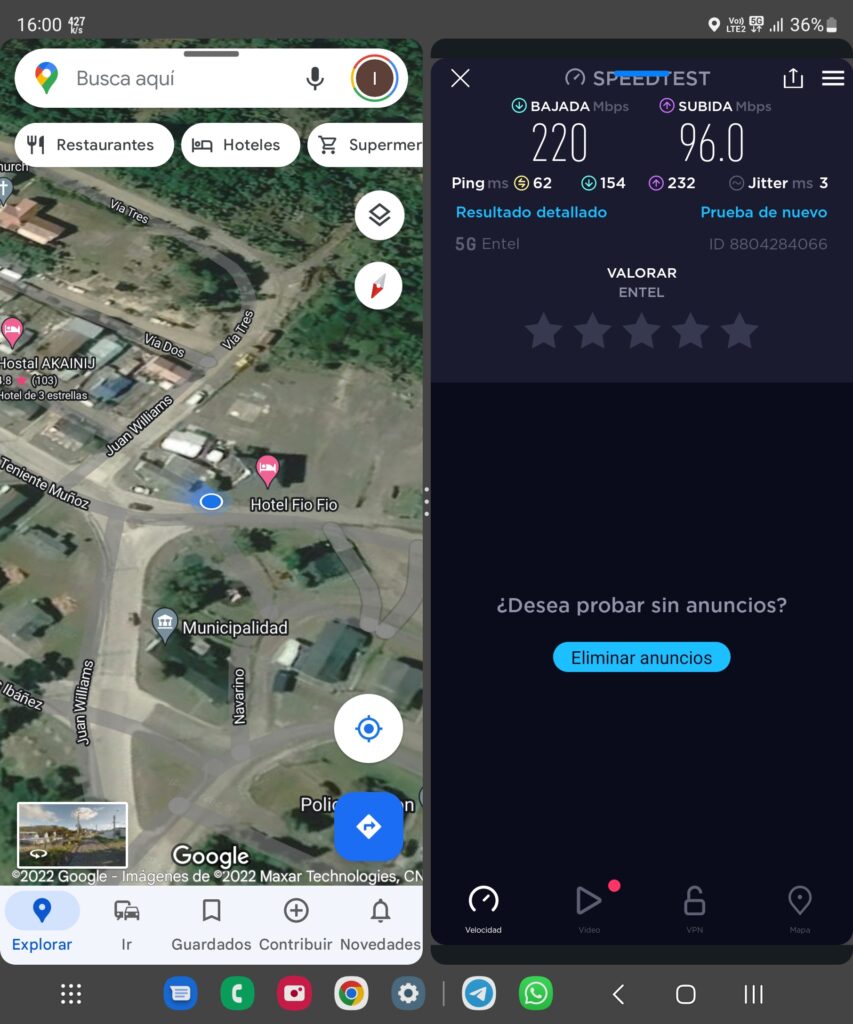Image resolution: width=853 pixels, height=1024 pixels.
Task: Select the Restaurantes chip
Action: (x=91, y=145)
